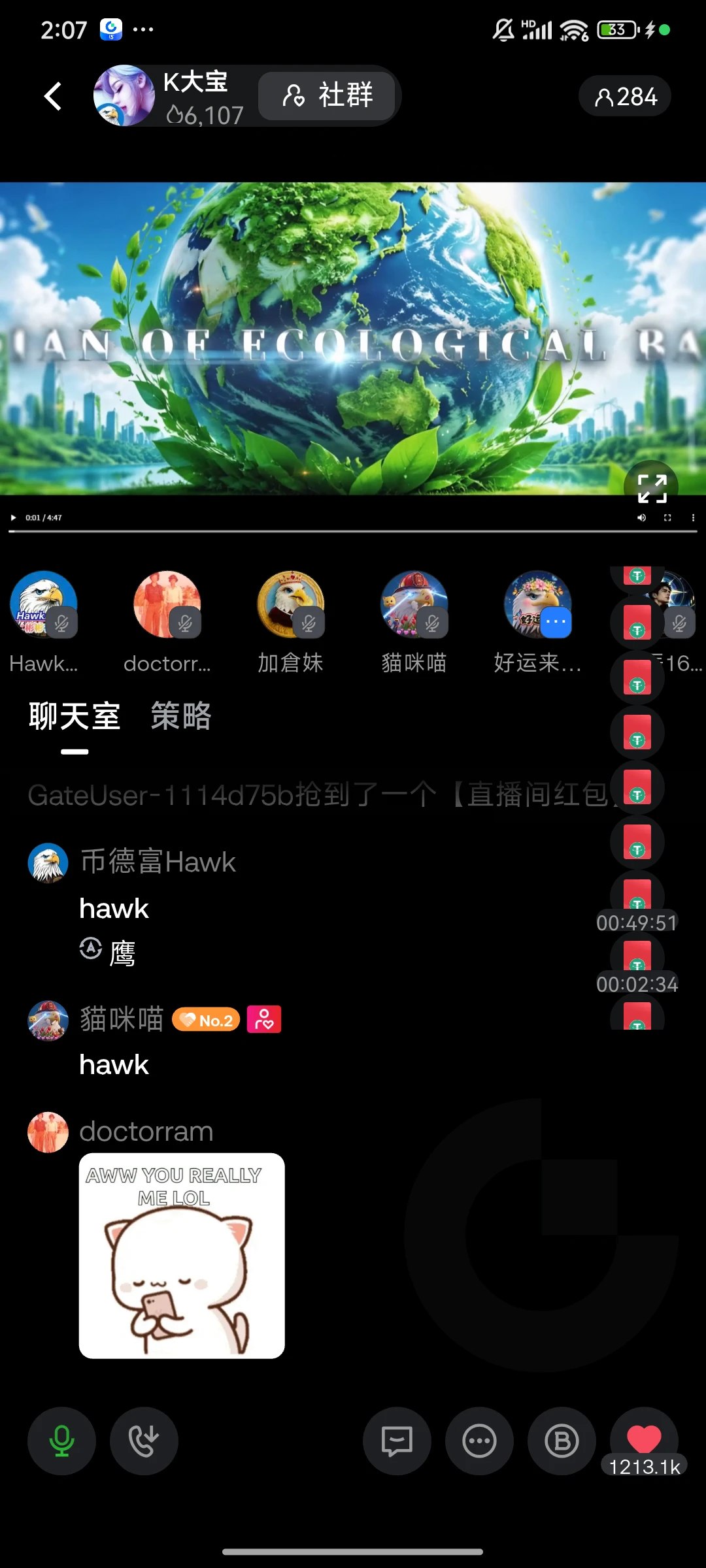Screen dimensions: 706x1568
Task: Open 貓咪喵 speaker avatar in mic row
Action: pos(414,604)
